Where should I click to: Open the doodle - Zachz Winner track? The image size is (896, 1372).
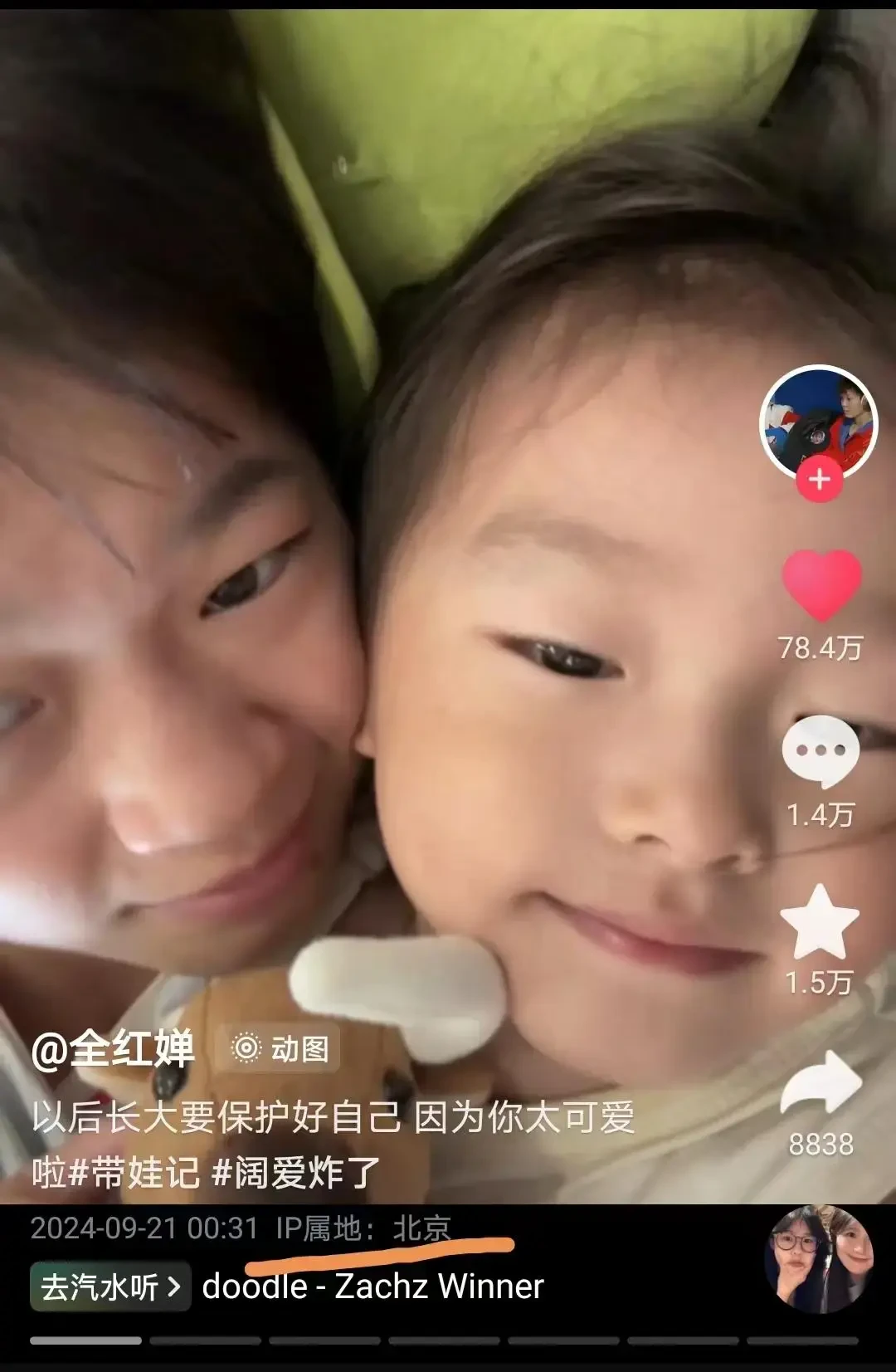373,1287
